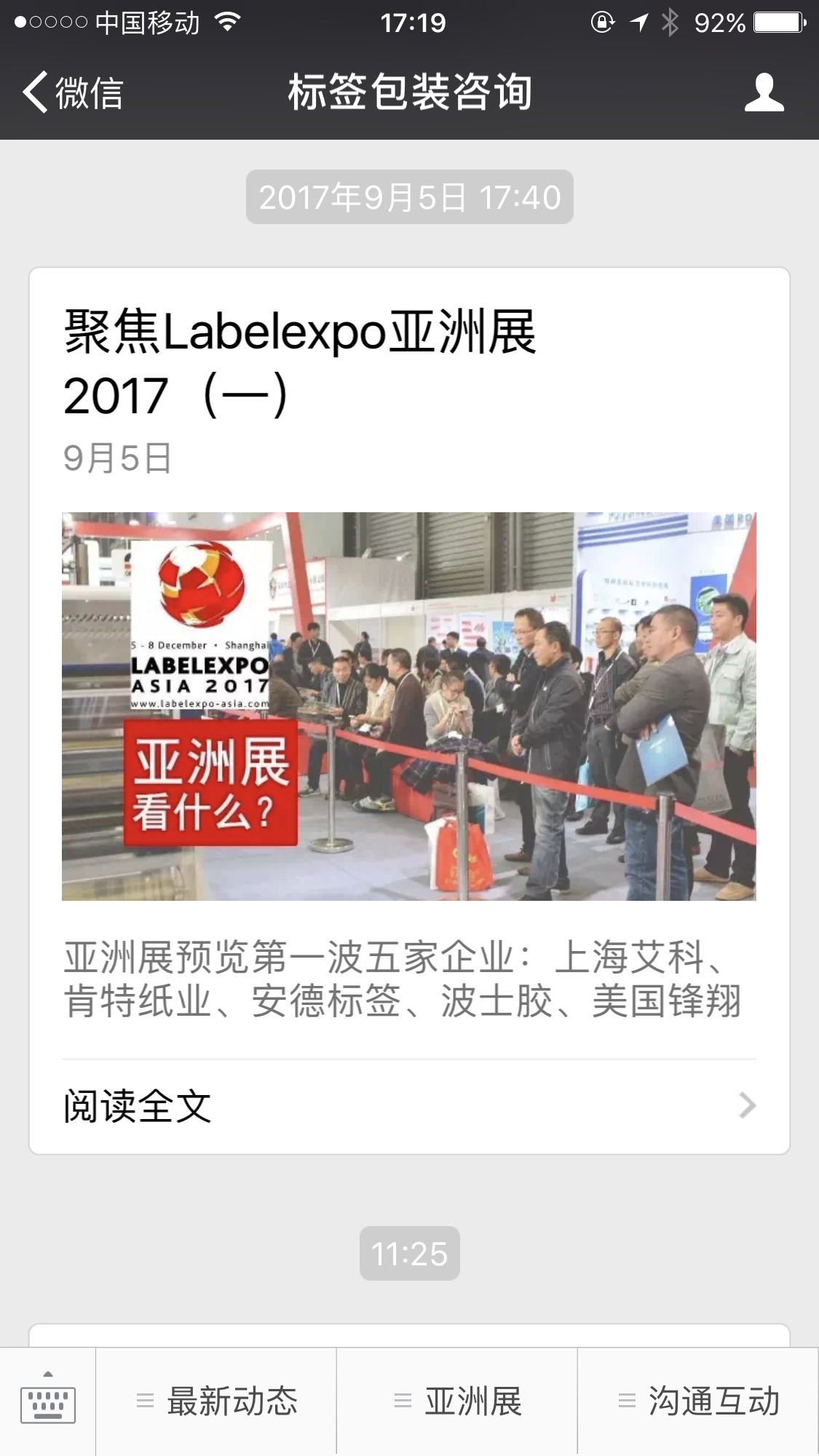Open the 最新动态 menu
This screenshot has width=819, height=1456.
[217, 1401]
